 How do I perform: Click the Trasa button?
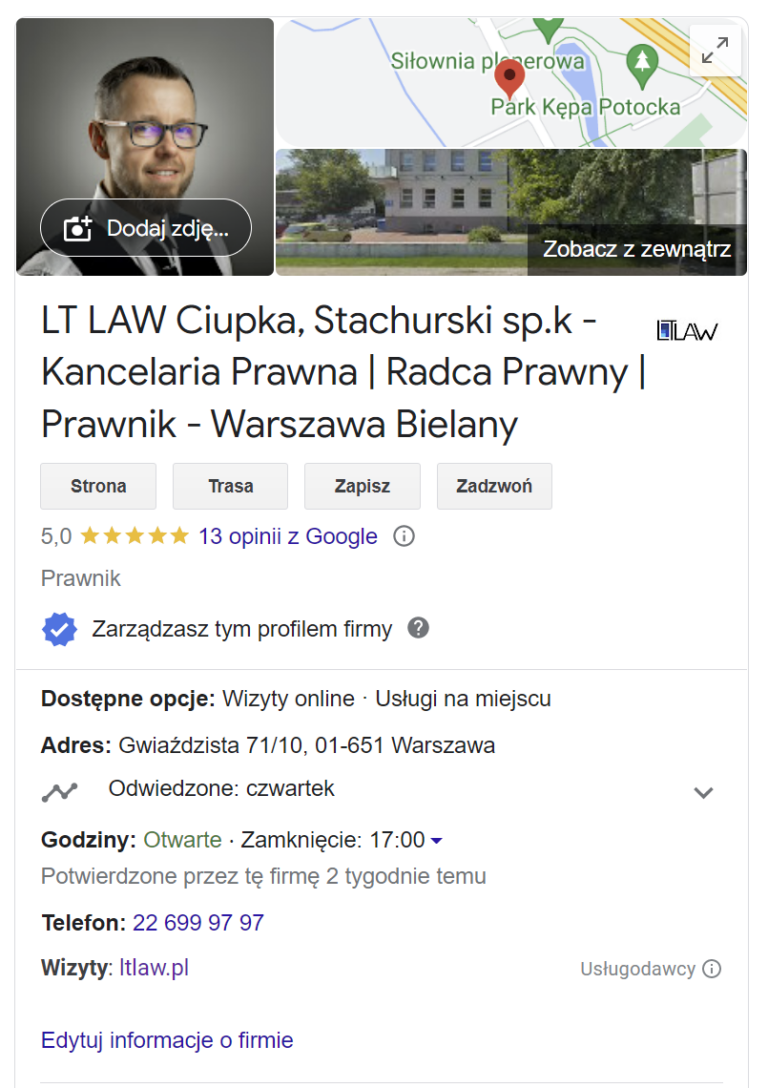pos(230,486)
